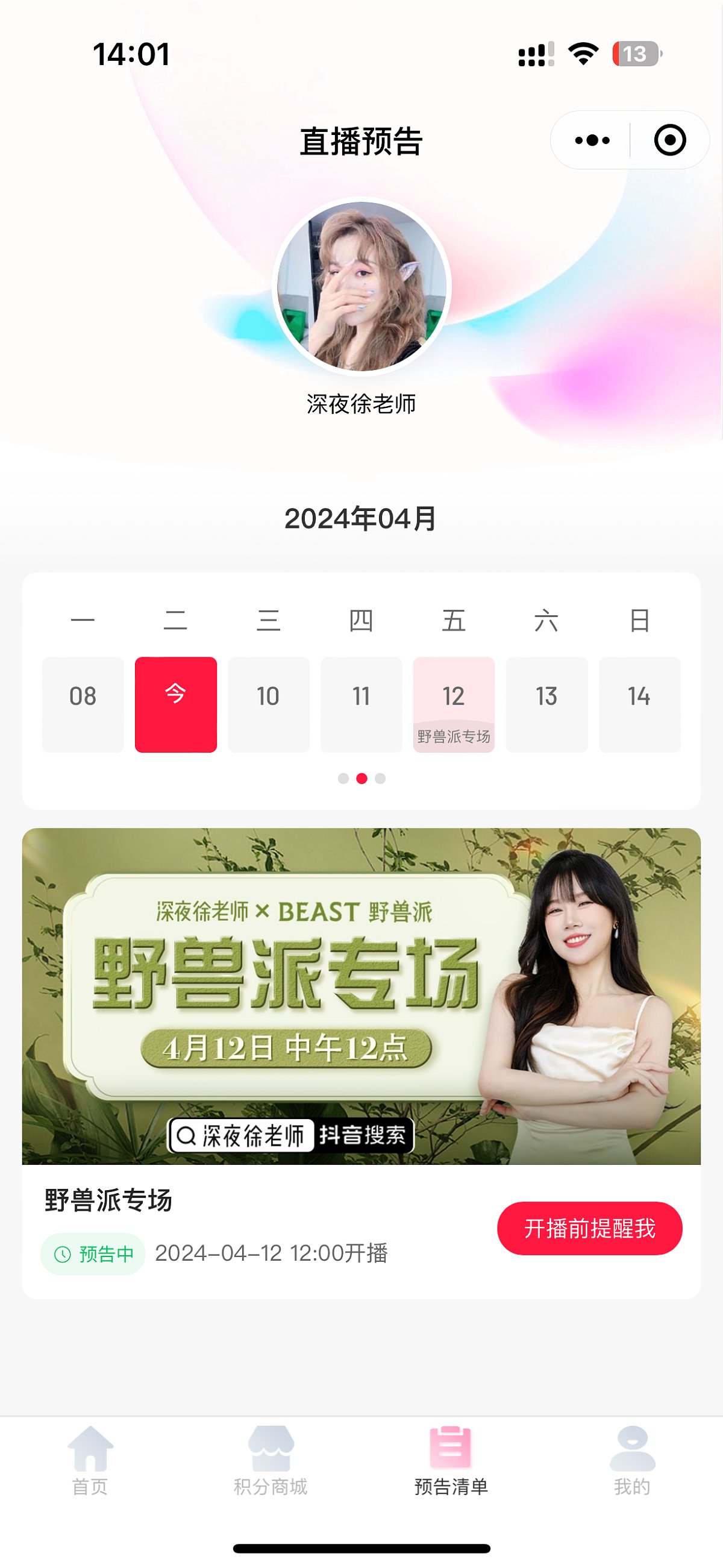Open the 野兽派专场 livestream banner
The height and width of the screenshot is (1568, 723).
[x=361, y=996]
